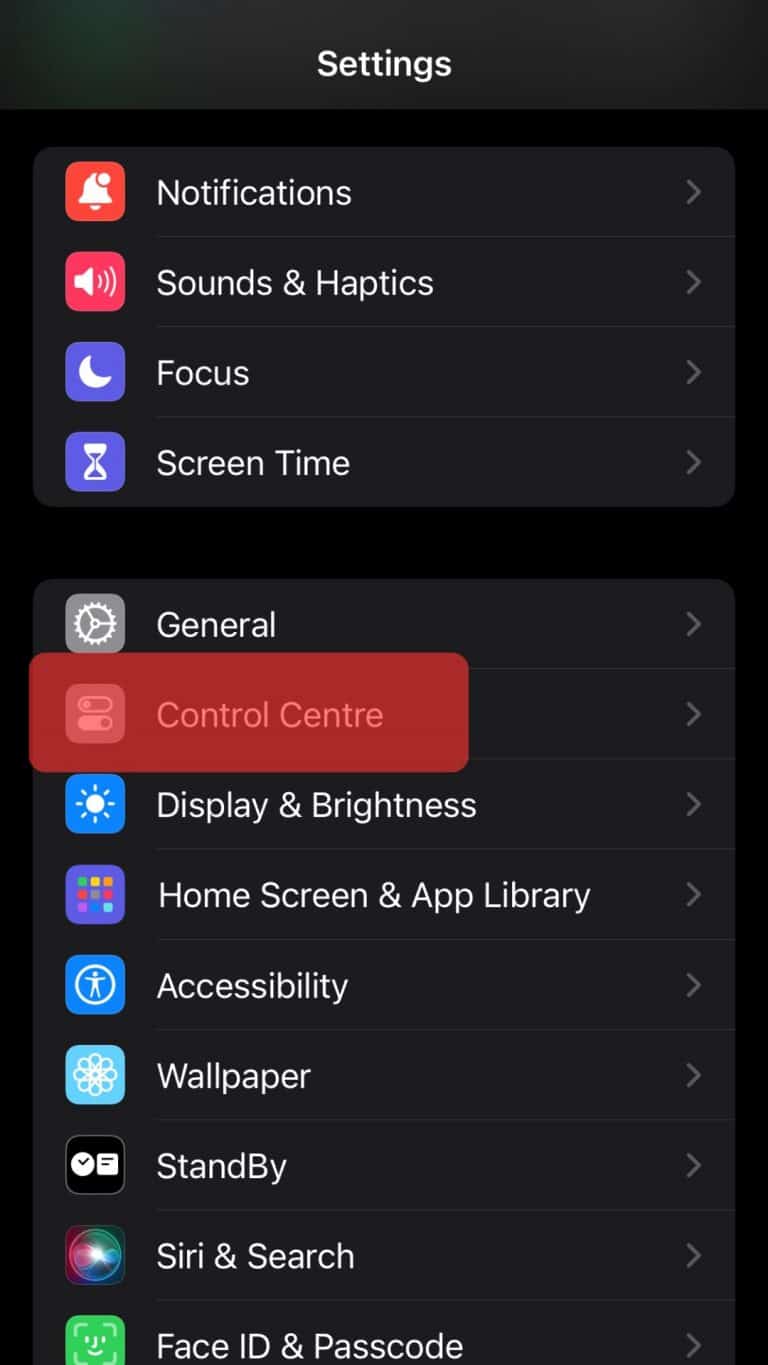Tap the Display & Brightness sun icon

pyautogui.click(x=94, y=804)
